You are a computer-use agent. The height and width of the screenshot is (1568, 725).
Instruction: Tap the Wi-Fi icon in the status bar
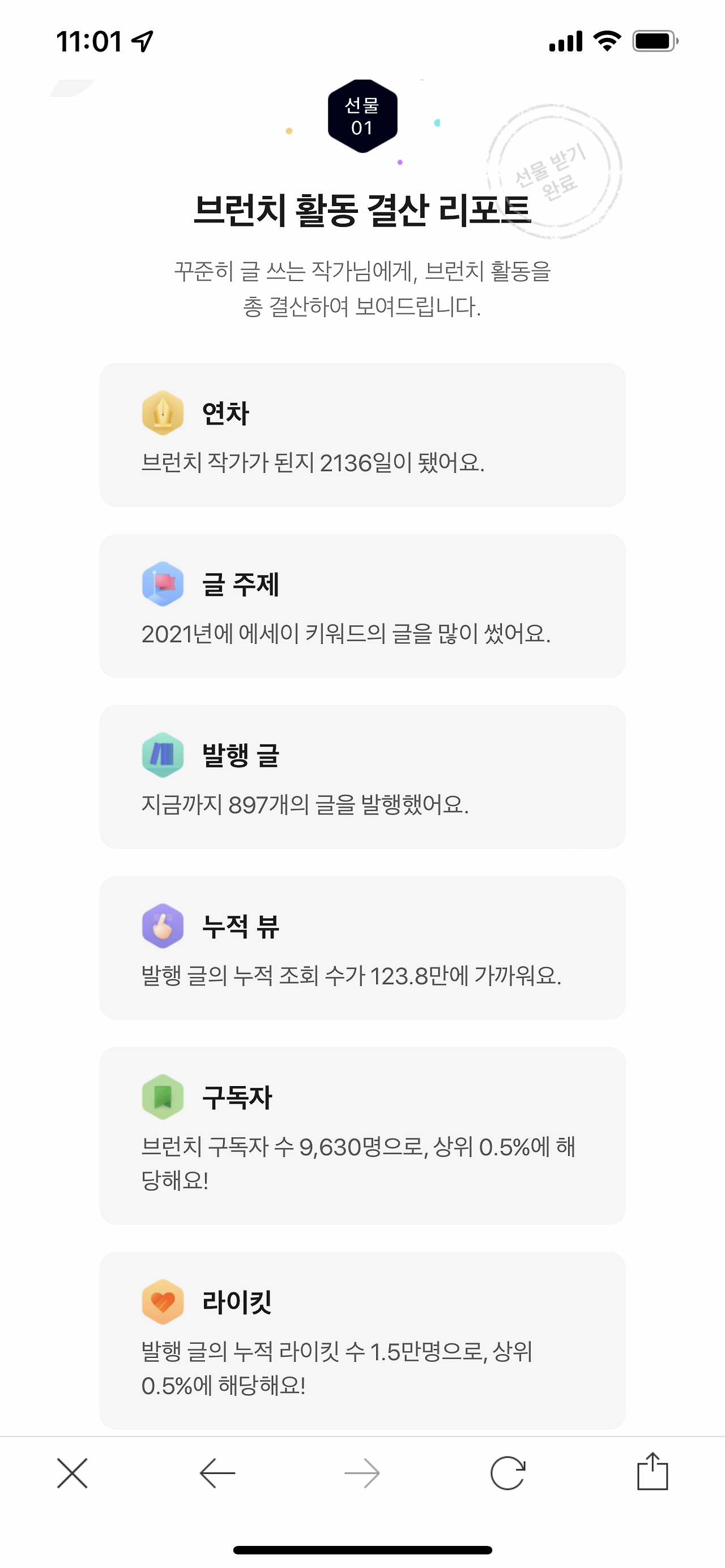608,41
